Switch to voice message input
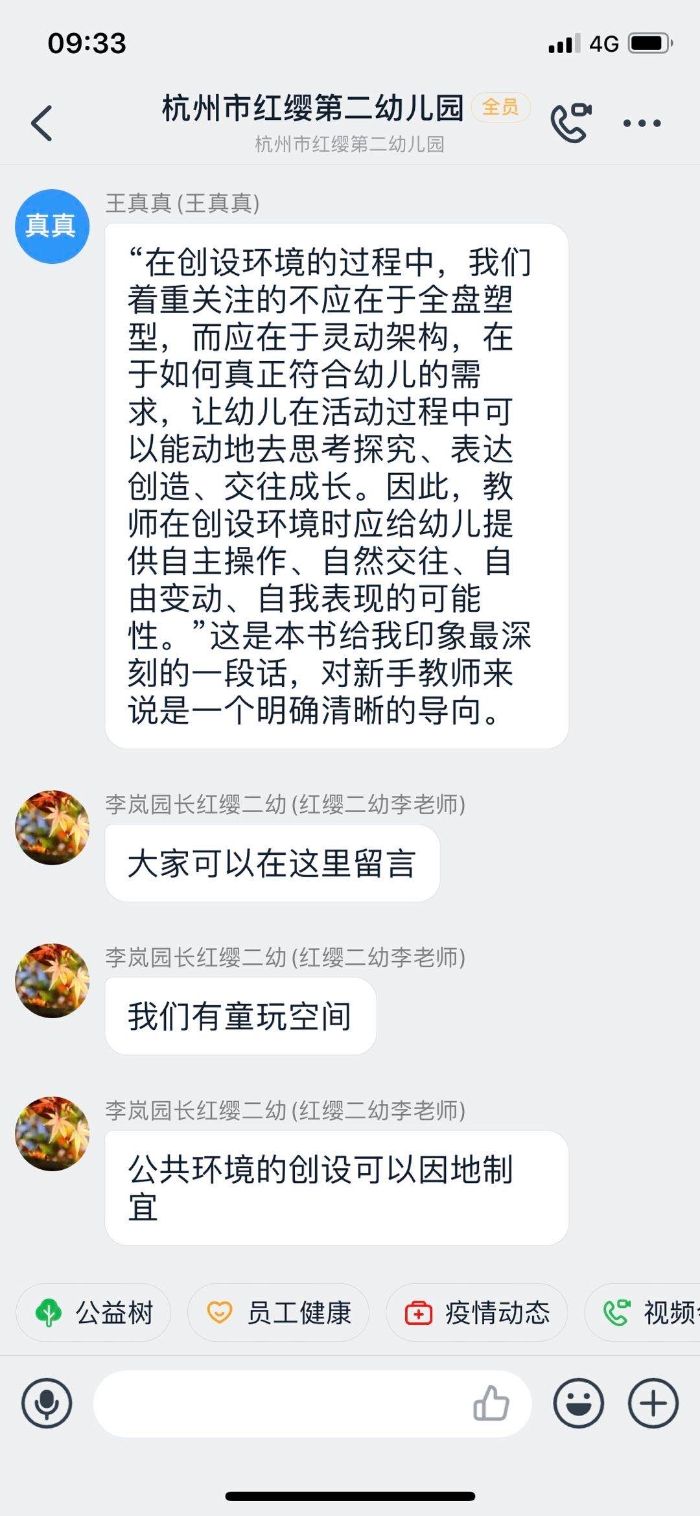Image resolution: width=700 pixels, height=1516 pixels. pos(47,1403)
